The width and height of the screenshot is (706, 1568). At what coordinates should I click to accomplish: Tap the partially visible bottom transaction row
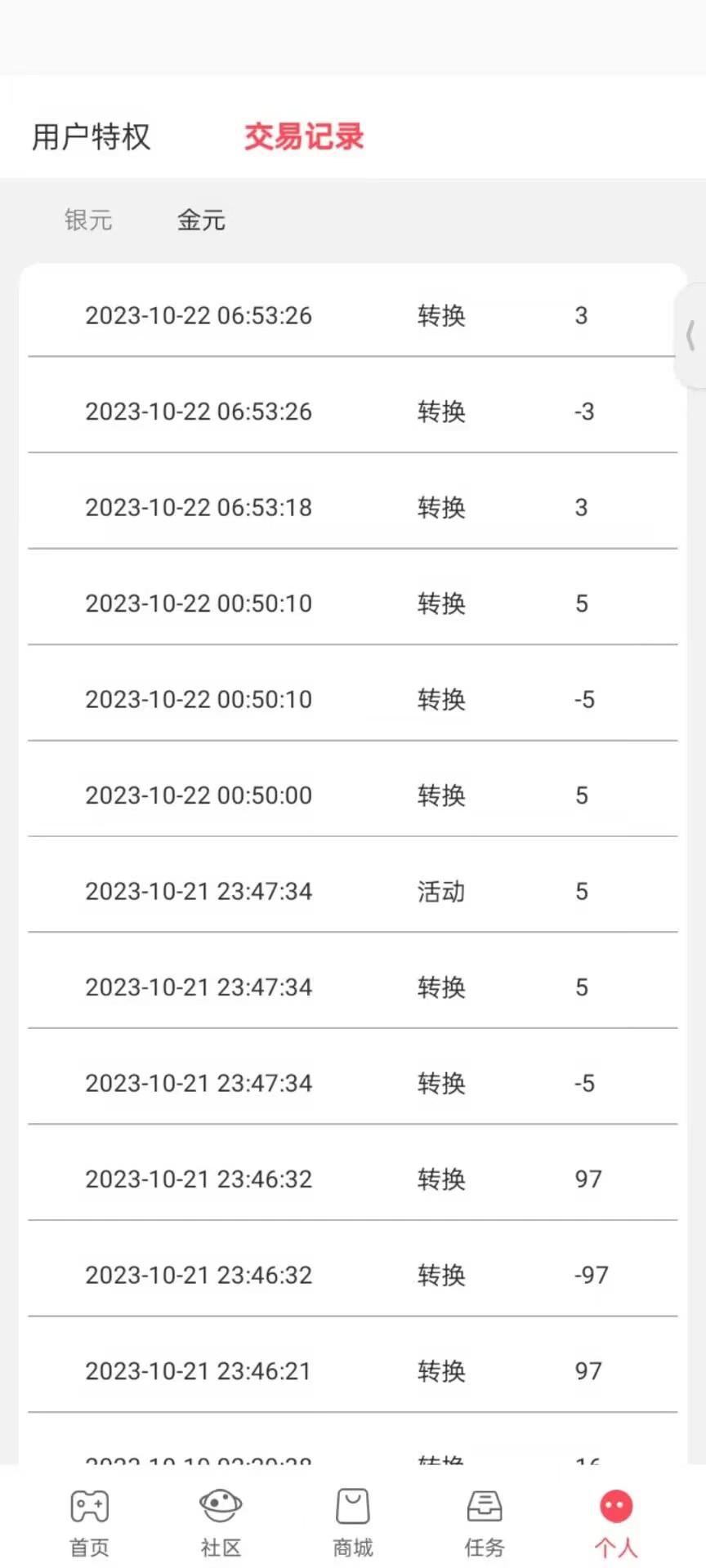[x=351, y=1456]
